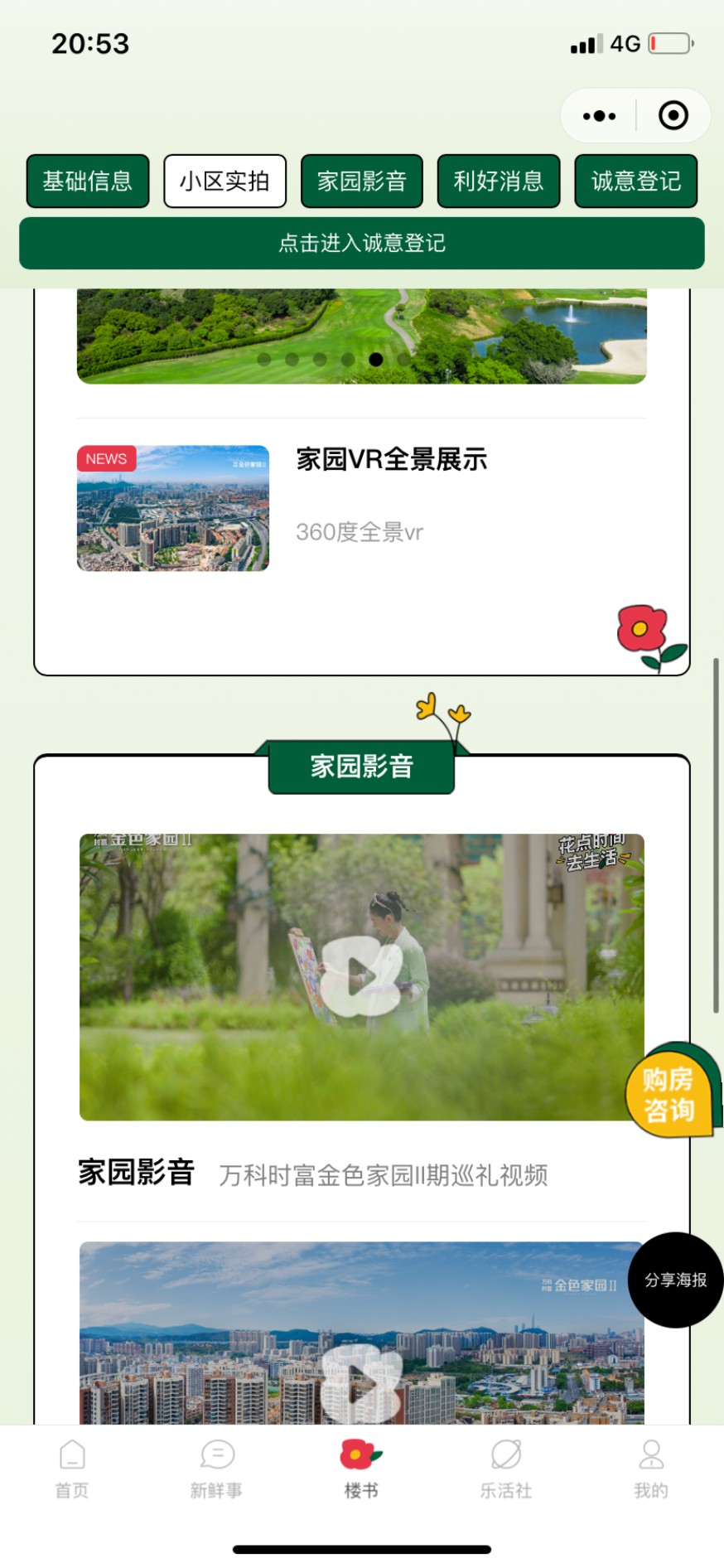Switch to the 基础信息 tab

point(88,181)
